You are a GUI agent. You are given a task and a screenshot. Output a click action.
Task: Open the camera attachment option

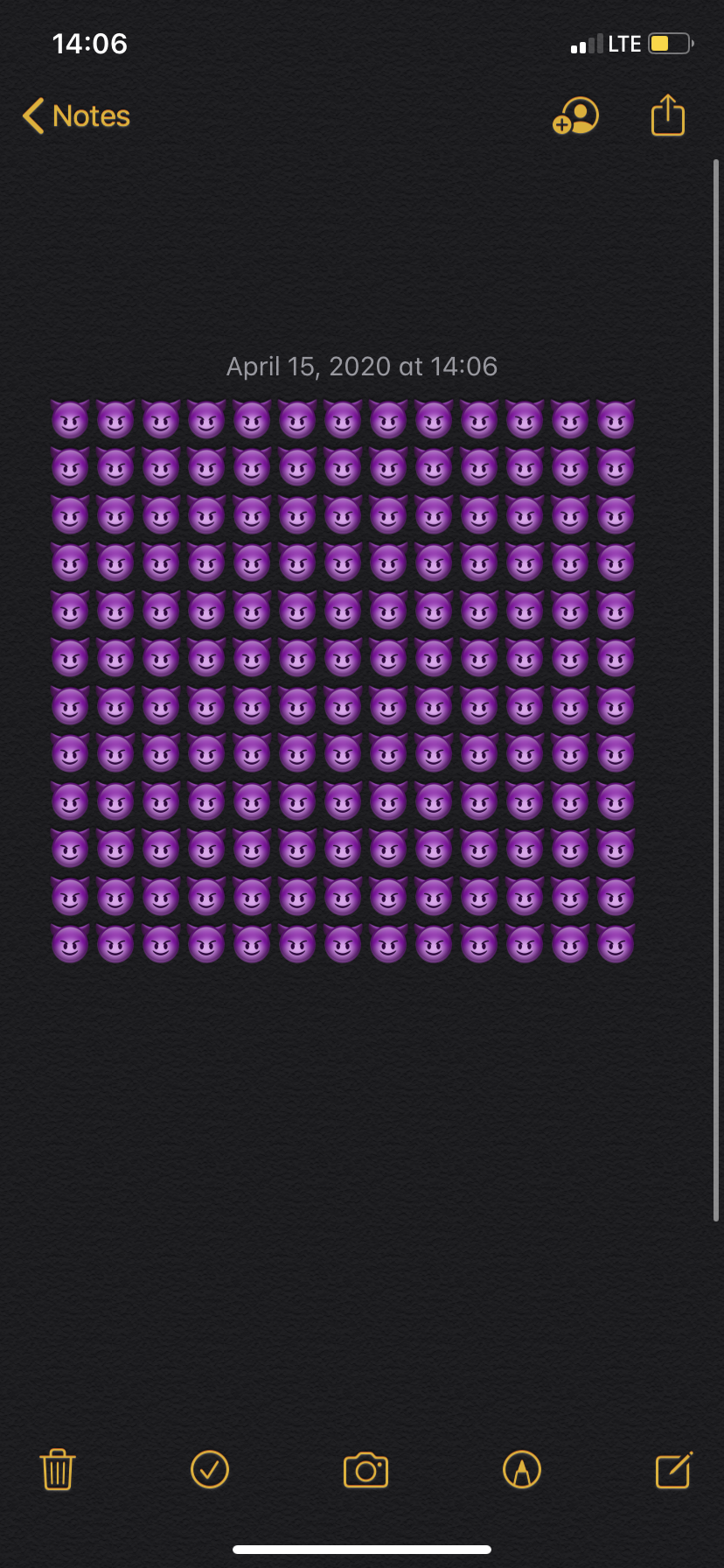pos(365,1470)
